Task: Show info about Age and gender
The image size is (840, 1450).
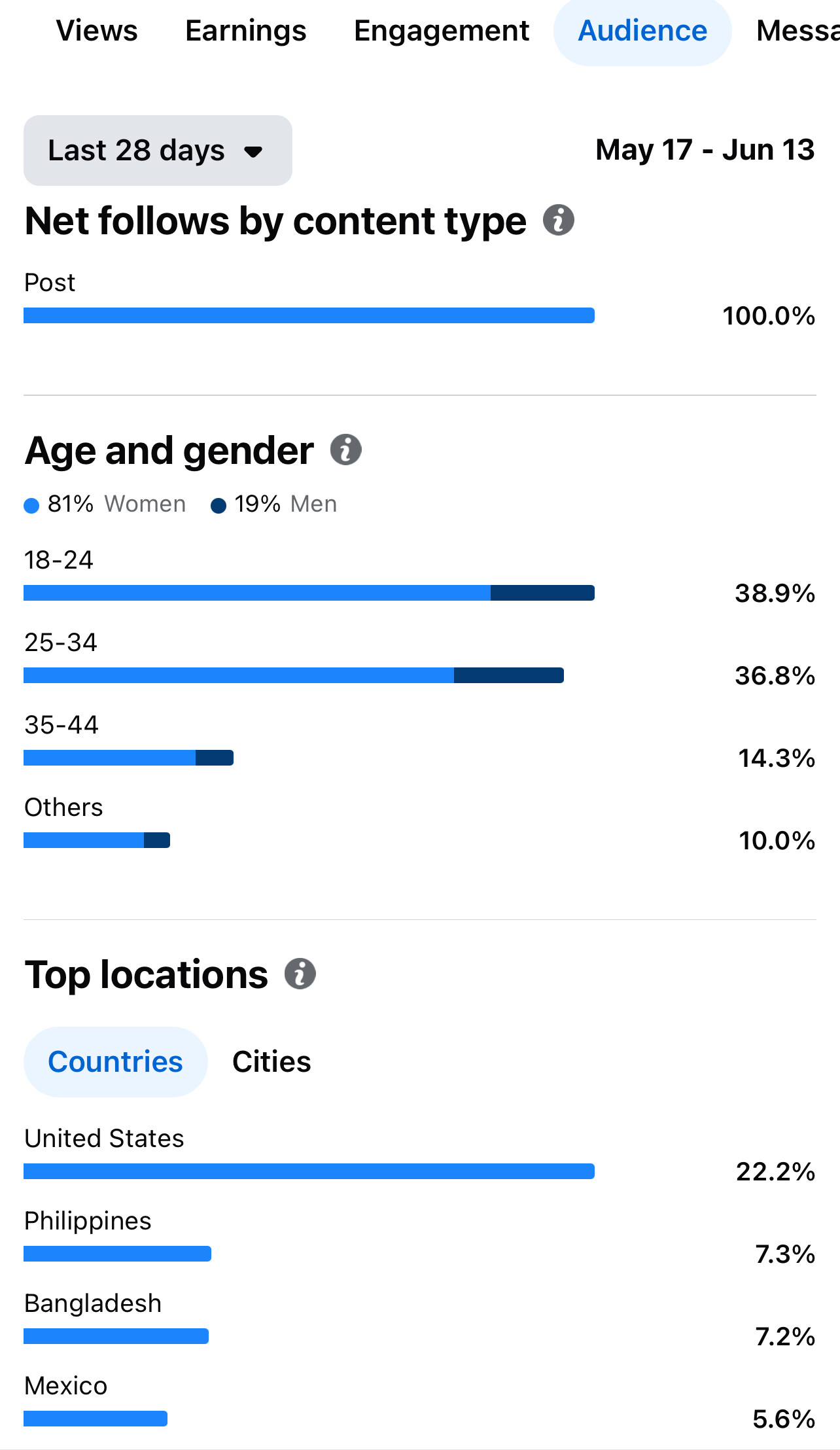Action: pos(346,450)
